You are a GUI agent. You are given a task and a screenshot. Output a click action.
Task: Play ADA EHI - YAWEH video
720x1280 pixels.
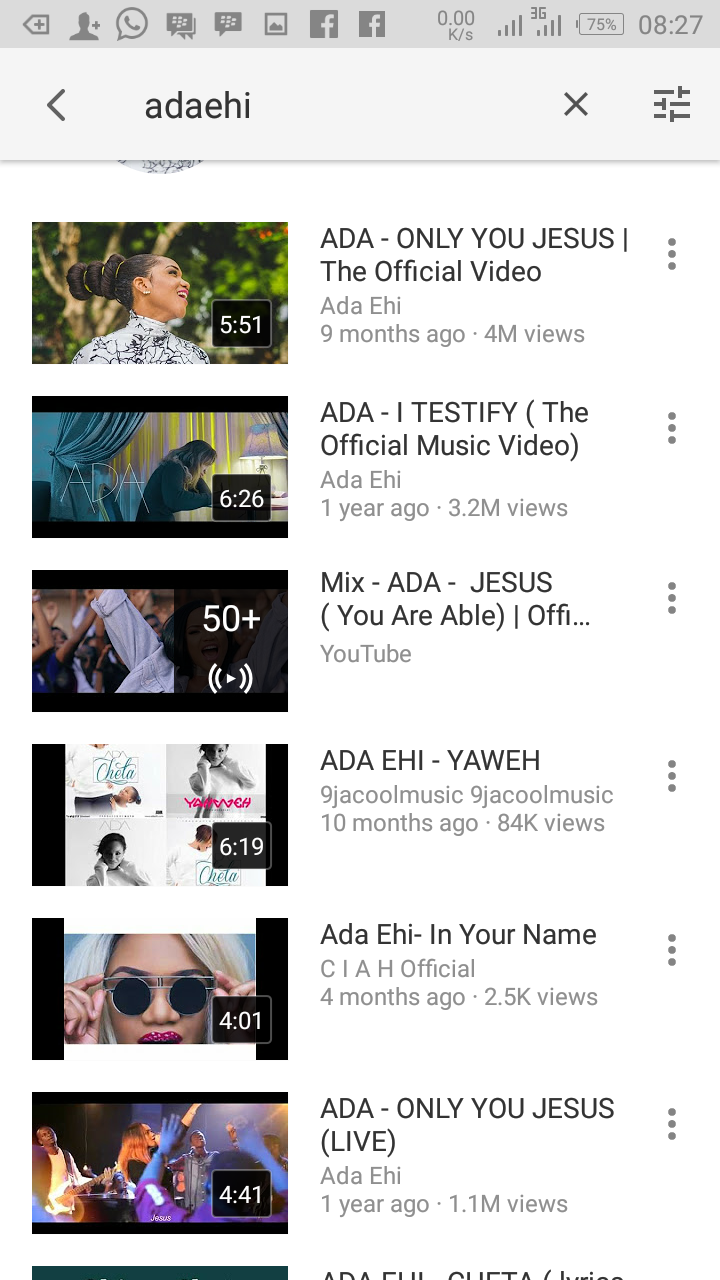[x=160, y=815]
